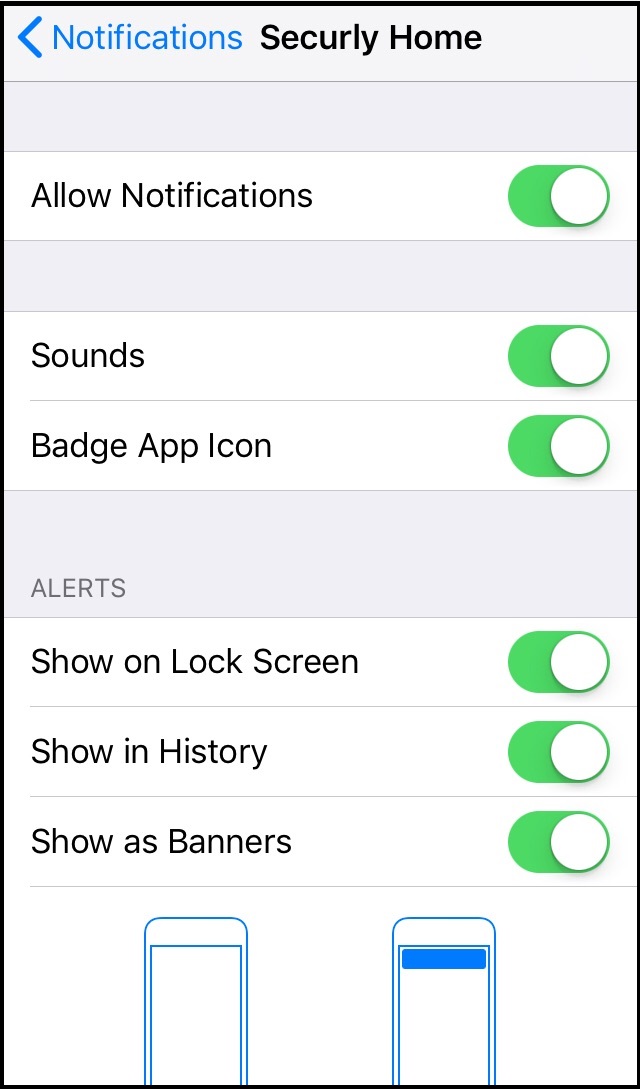Switch off Show on Lock Screen

559,662
